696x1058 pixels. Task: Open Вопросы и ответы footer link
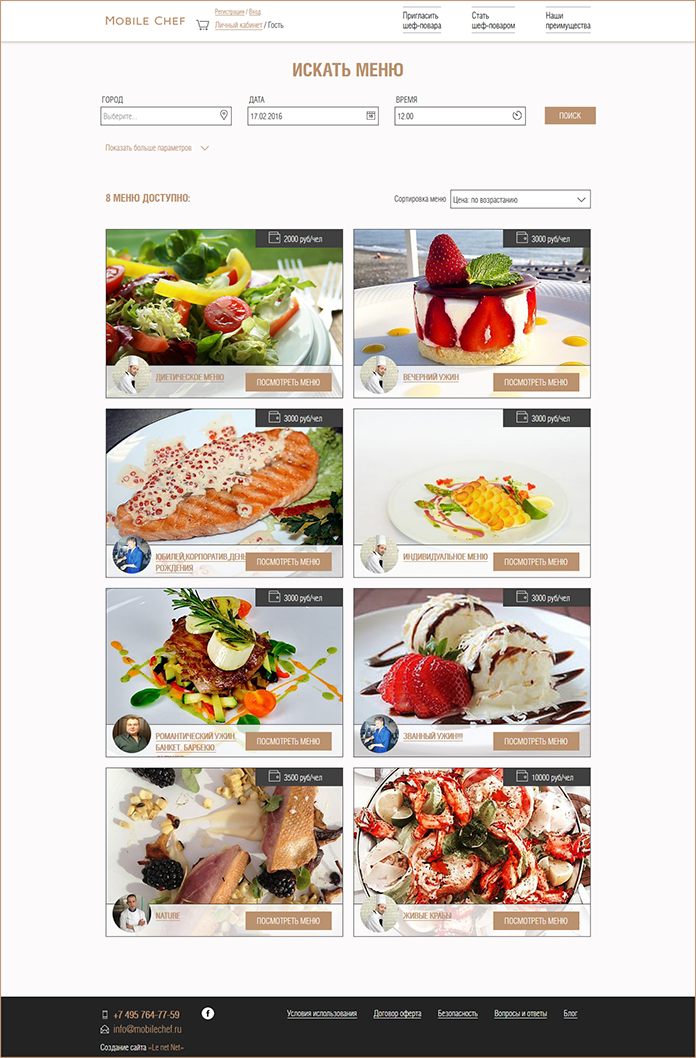click(520, 1014)
